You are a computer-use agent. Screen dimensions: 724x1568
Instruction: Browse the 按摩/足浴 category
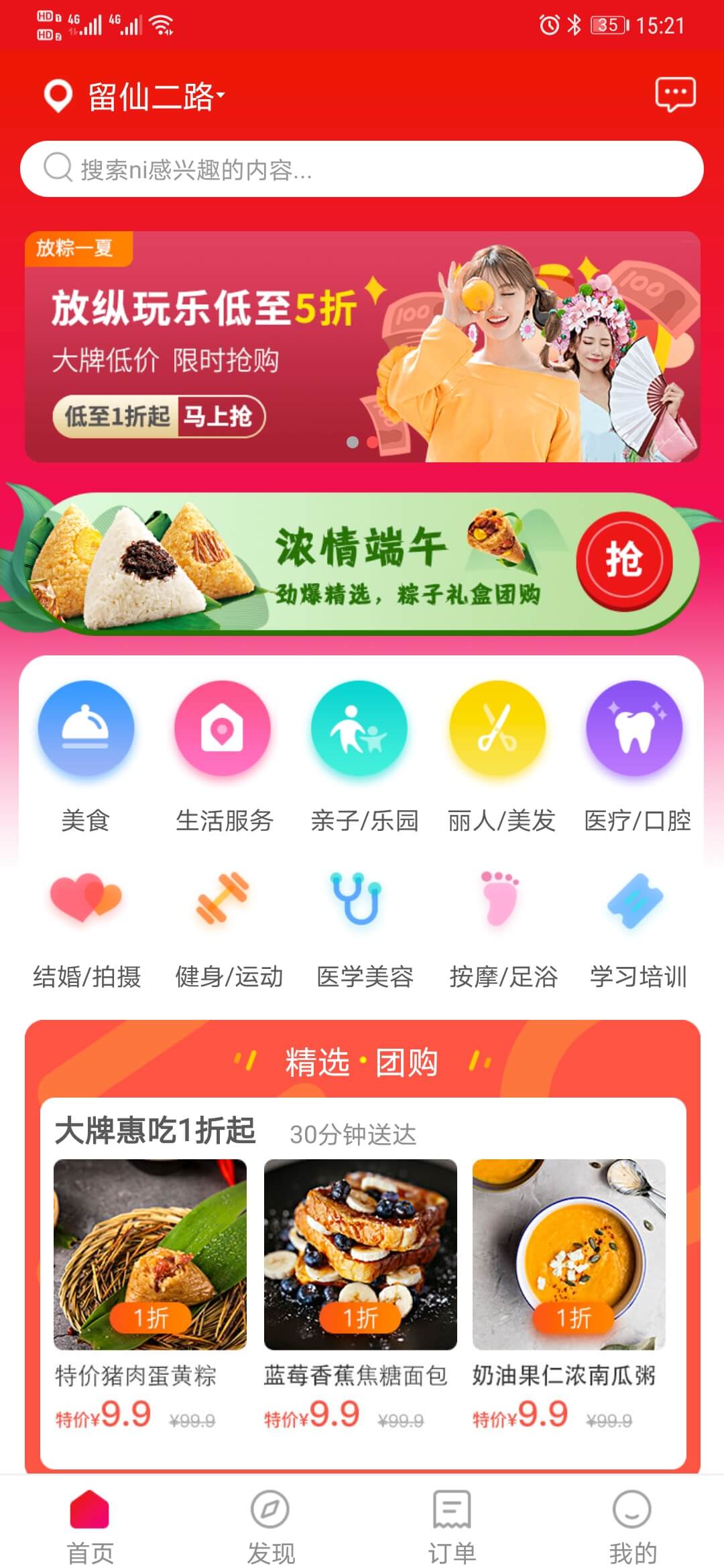pyautogui.click(x=503, y=925)
